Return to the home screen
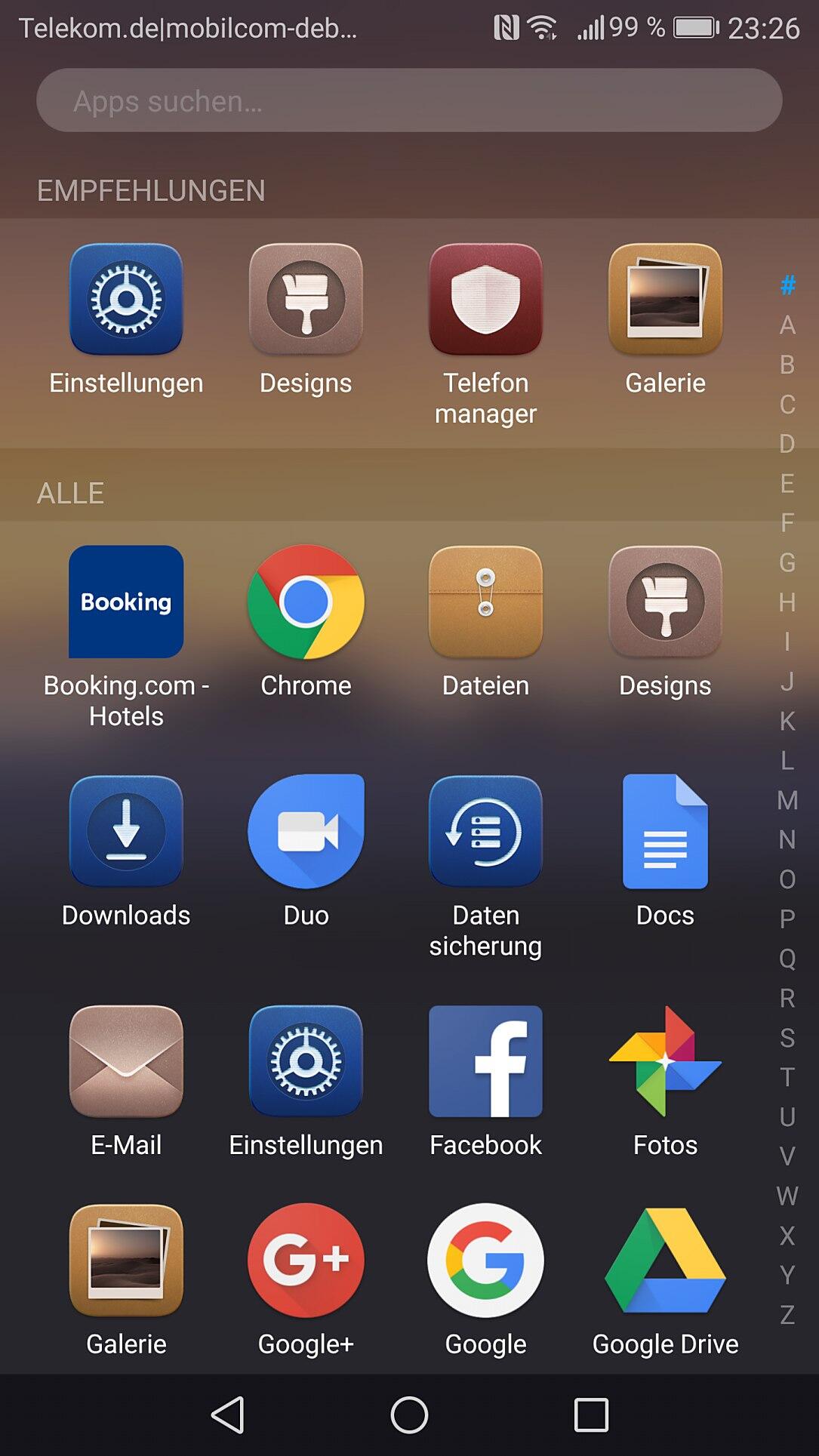 (x=409, y=1414)
